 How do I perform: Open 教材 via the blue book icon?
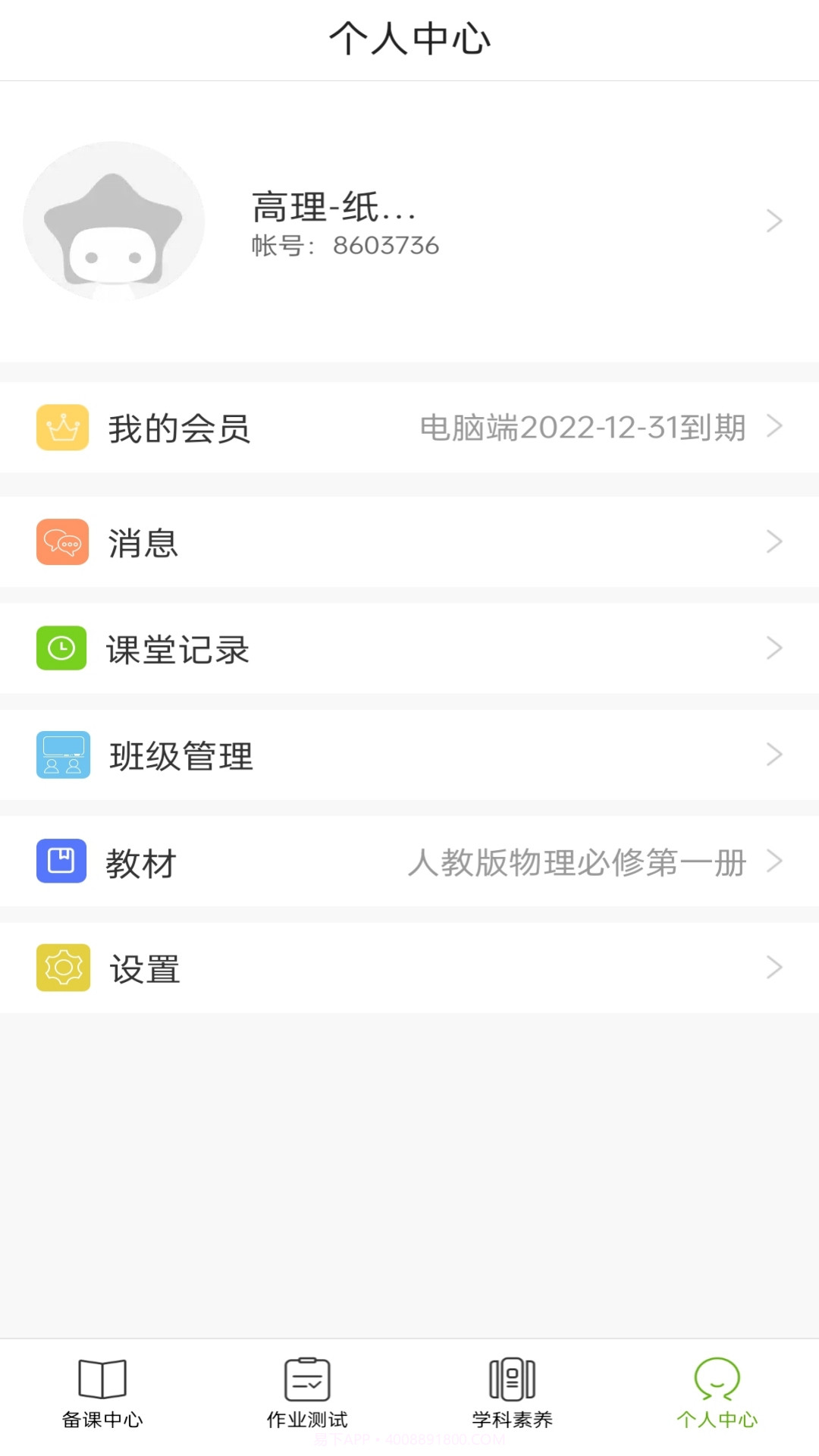[x=63, y=862]
